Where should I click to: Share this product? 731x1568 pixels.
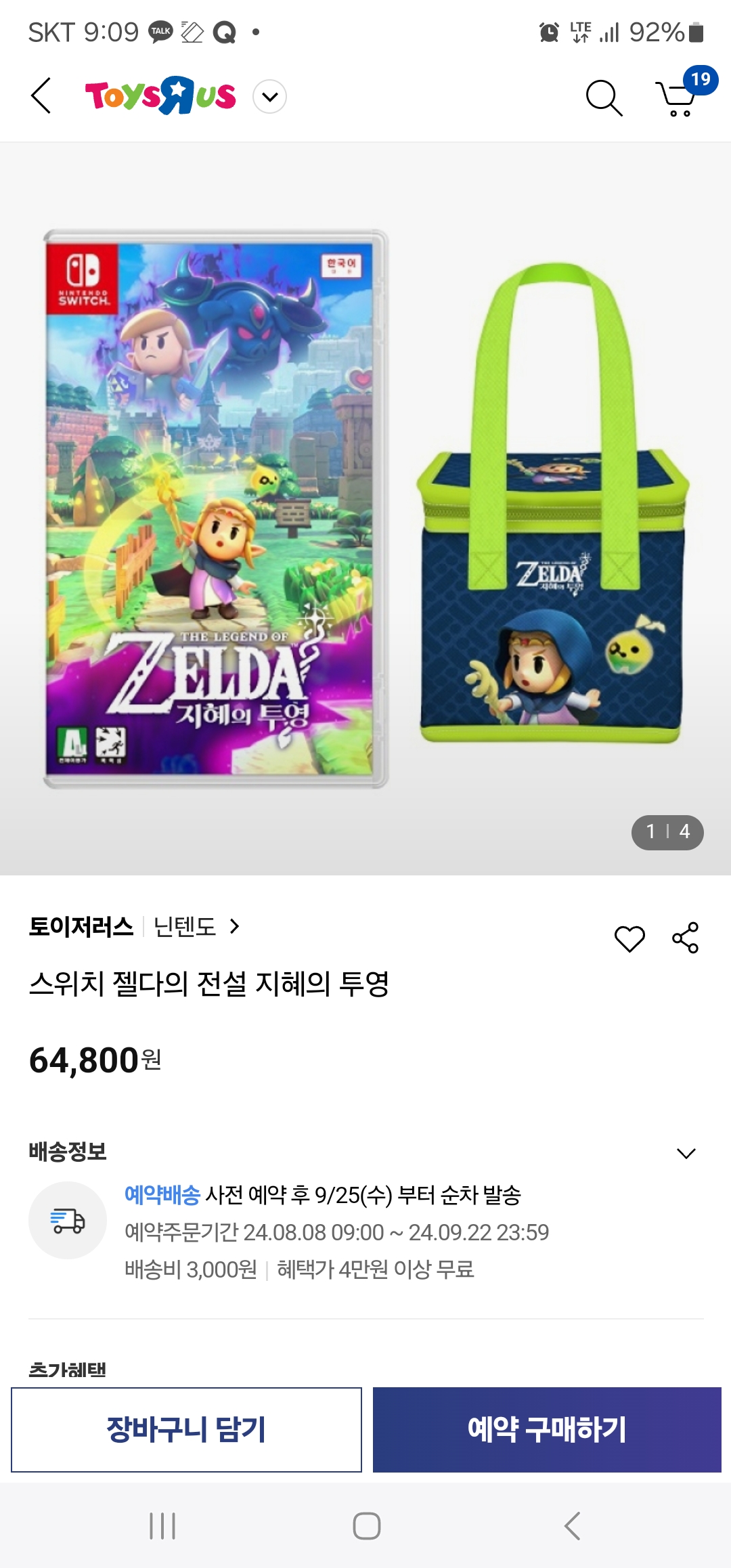pos(685,938)
